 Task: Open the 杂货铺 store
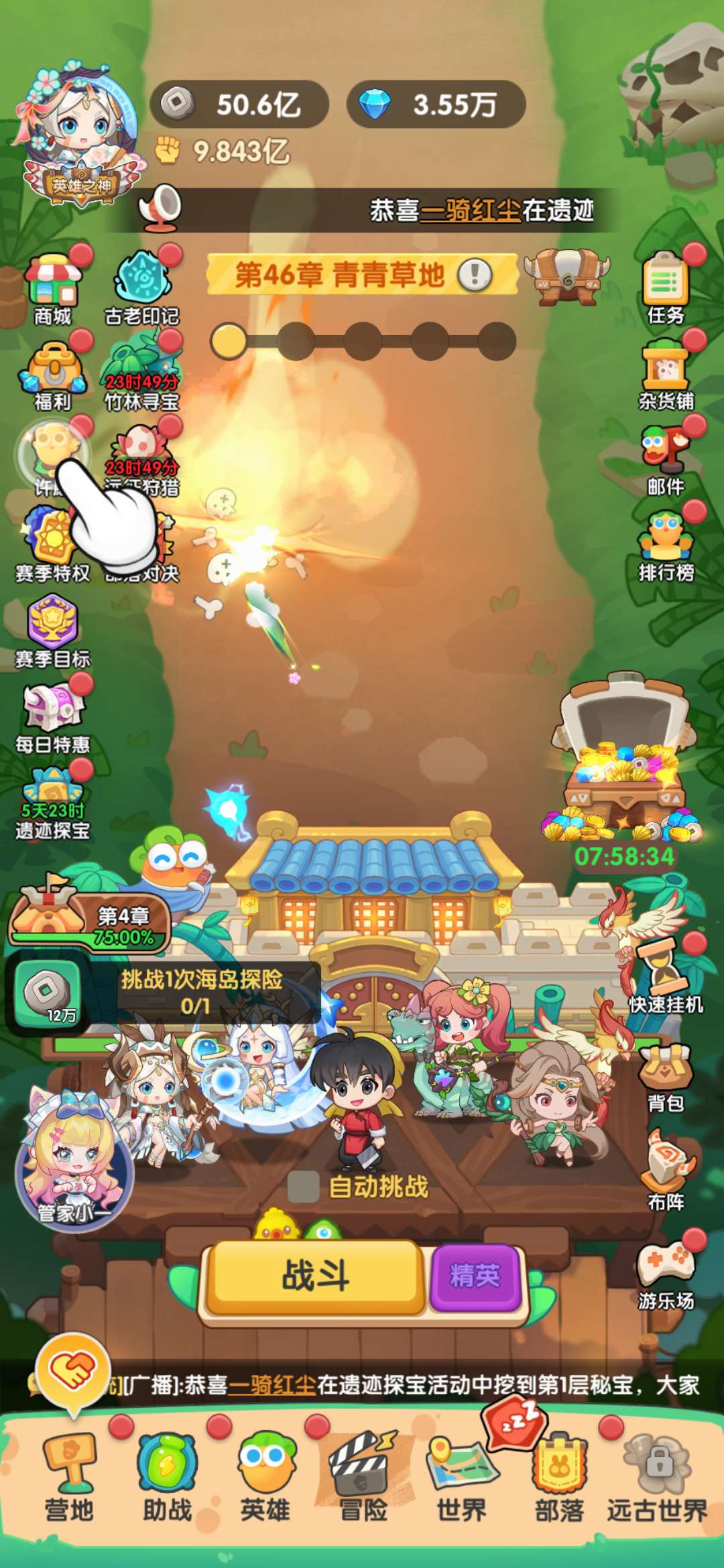[x=666, y=373]
